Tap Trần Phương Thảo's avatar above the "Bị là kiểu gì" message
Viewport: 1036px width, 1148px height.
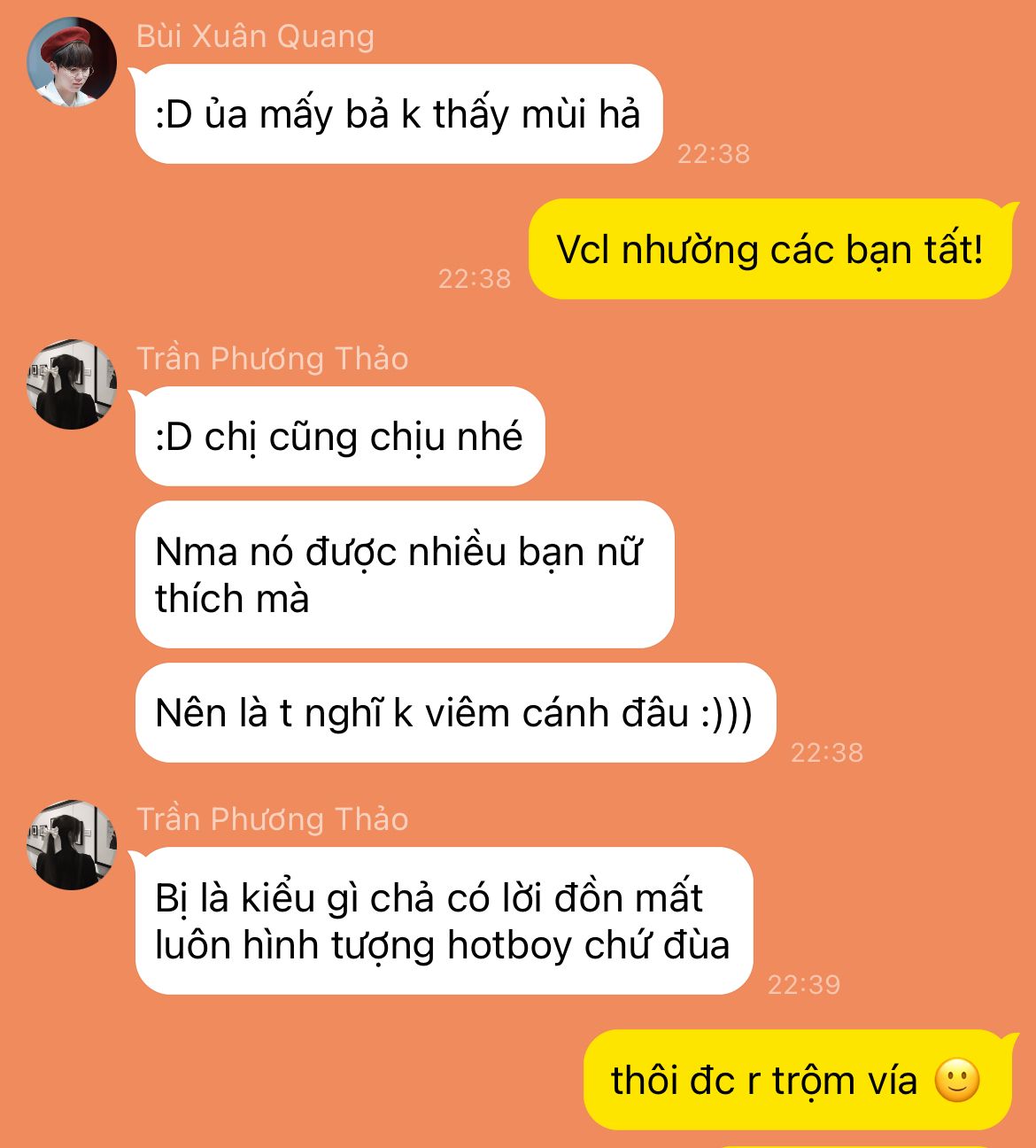coord(72,845)
